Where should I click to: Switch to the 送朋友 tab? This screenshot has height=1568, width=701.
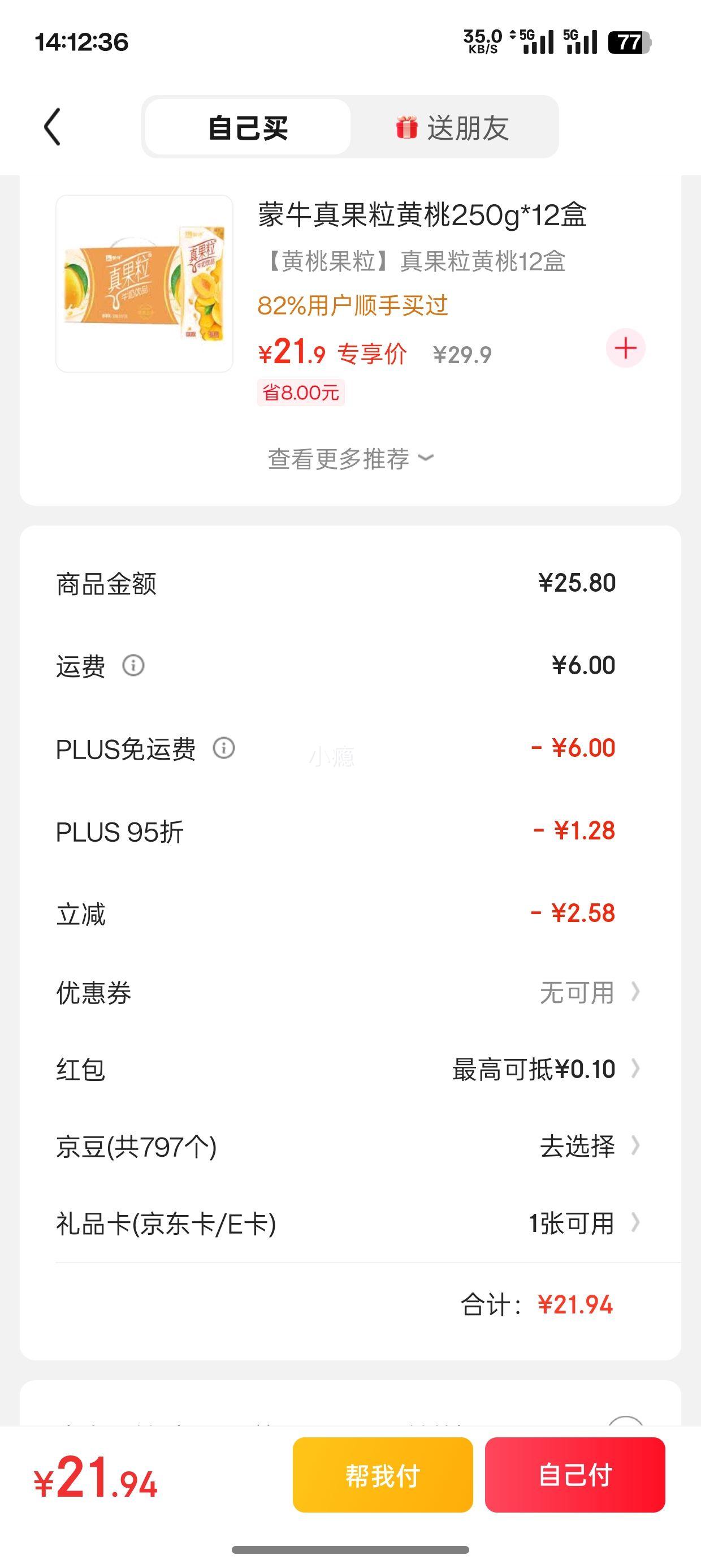click(453, 128)
